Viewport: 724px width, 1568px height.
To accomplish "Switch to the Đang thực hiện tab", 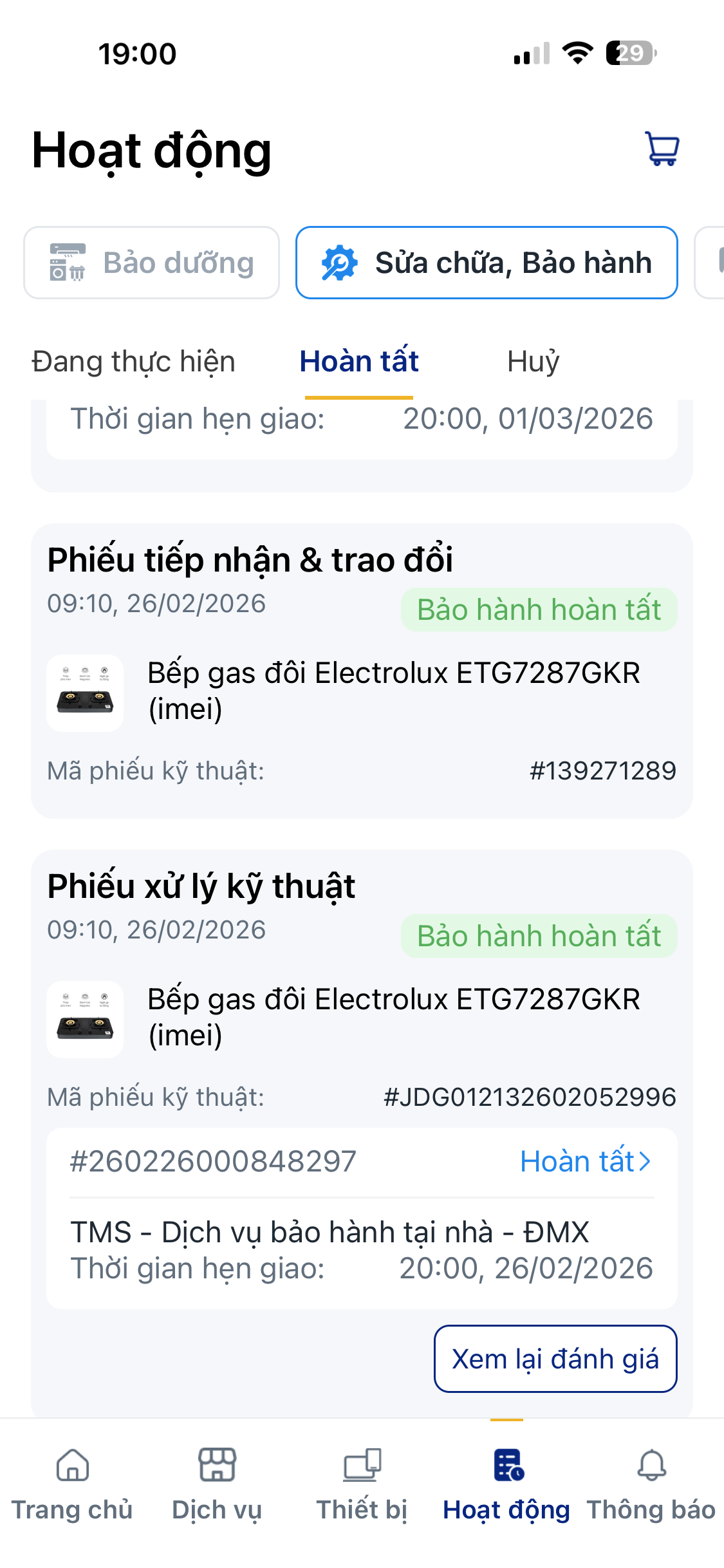I will click(134, 362).
